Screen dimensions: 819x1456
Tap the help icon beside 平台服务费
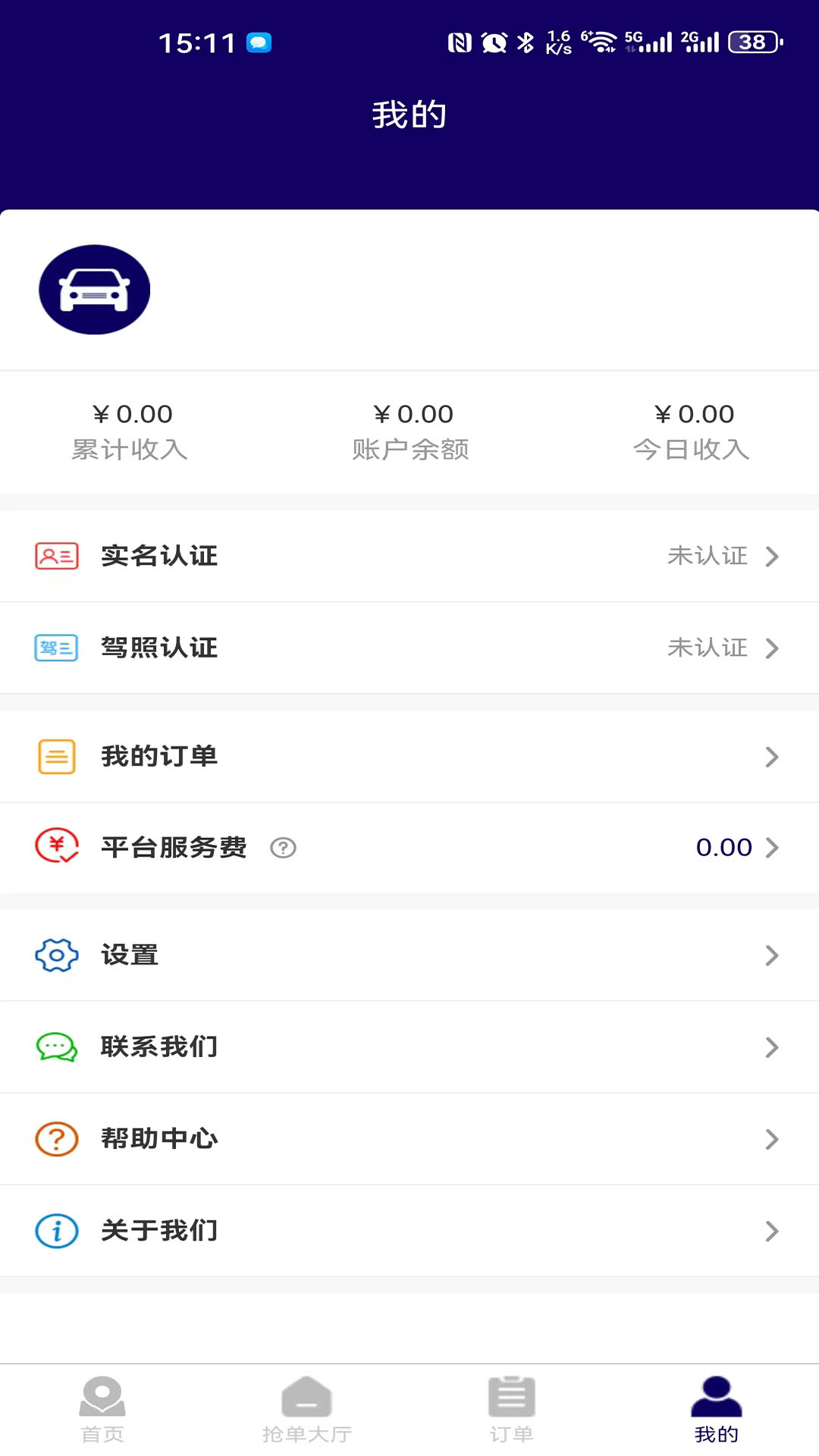[x=284, y=848]
